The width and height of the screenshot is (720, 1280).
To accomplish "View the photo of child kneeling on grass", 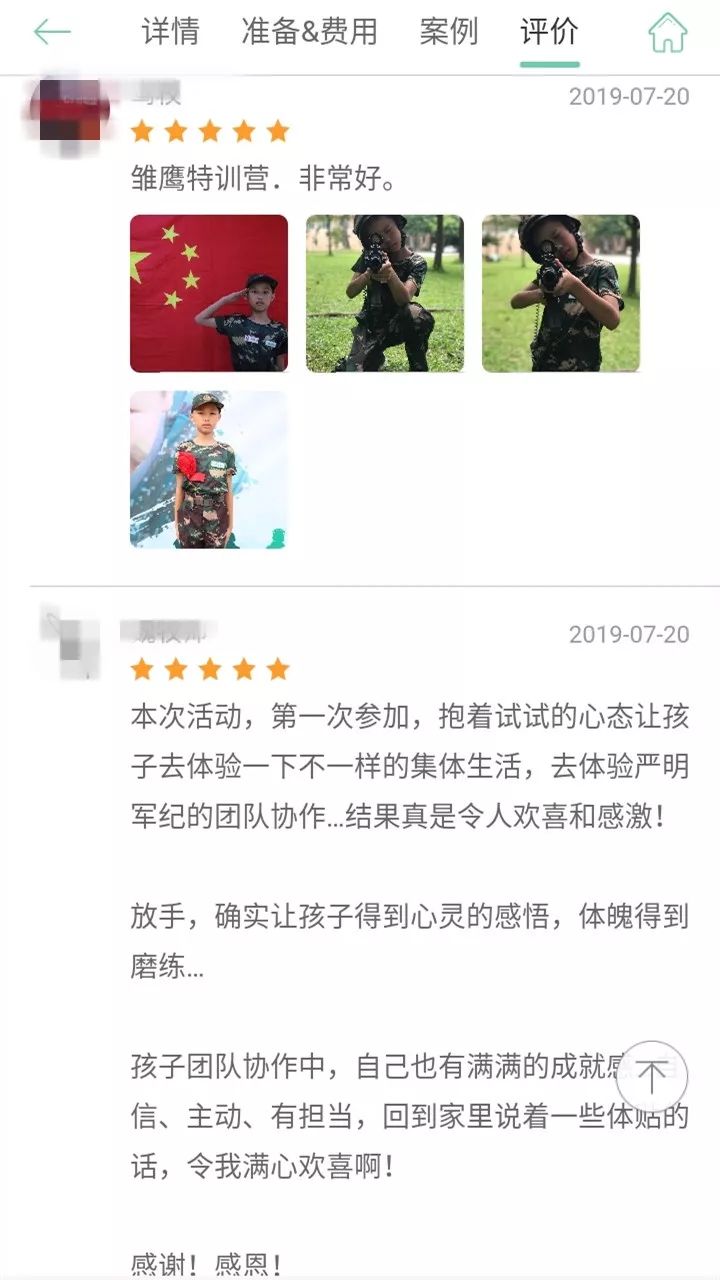I will point(385,294).
